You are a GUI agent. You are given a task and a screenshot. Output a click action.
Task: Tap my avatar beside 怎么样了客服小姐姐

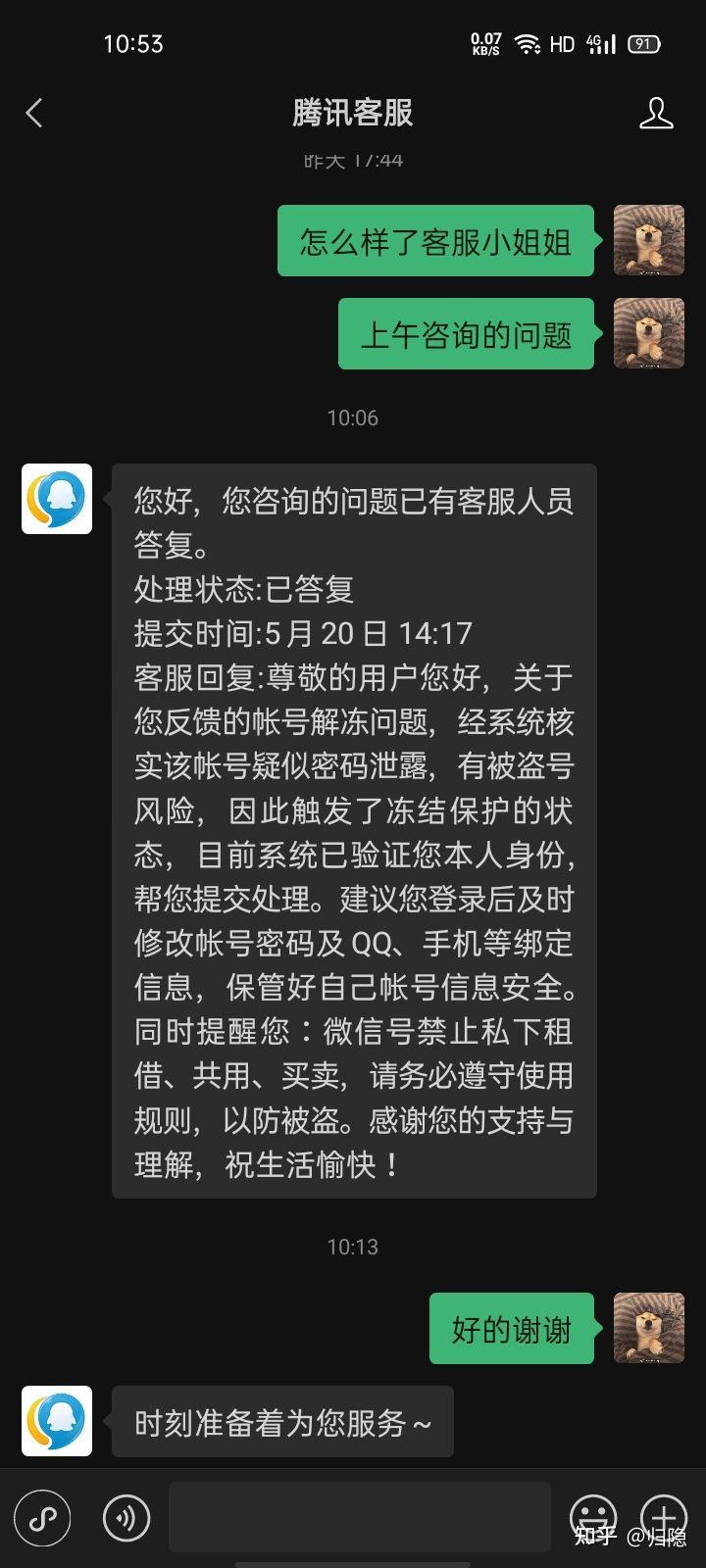point(648,240)
